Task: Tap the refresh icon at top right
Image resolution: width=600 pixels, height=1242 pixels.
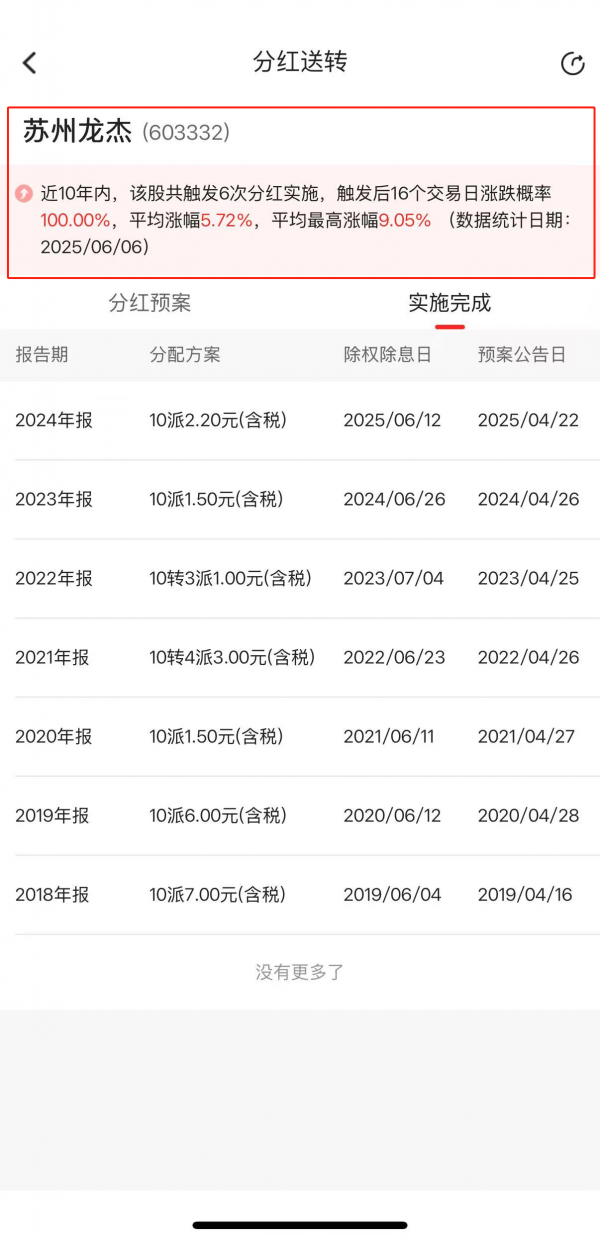Action: tap(572, 64)
